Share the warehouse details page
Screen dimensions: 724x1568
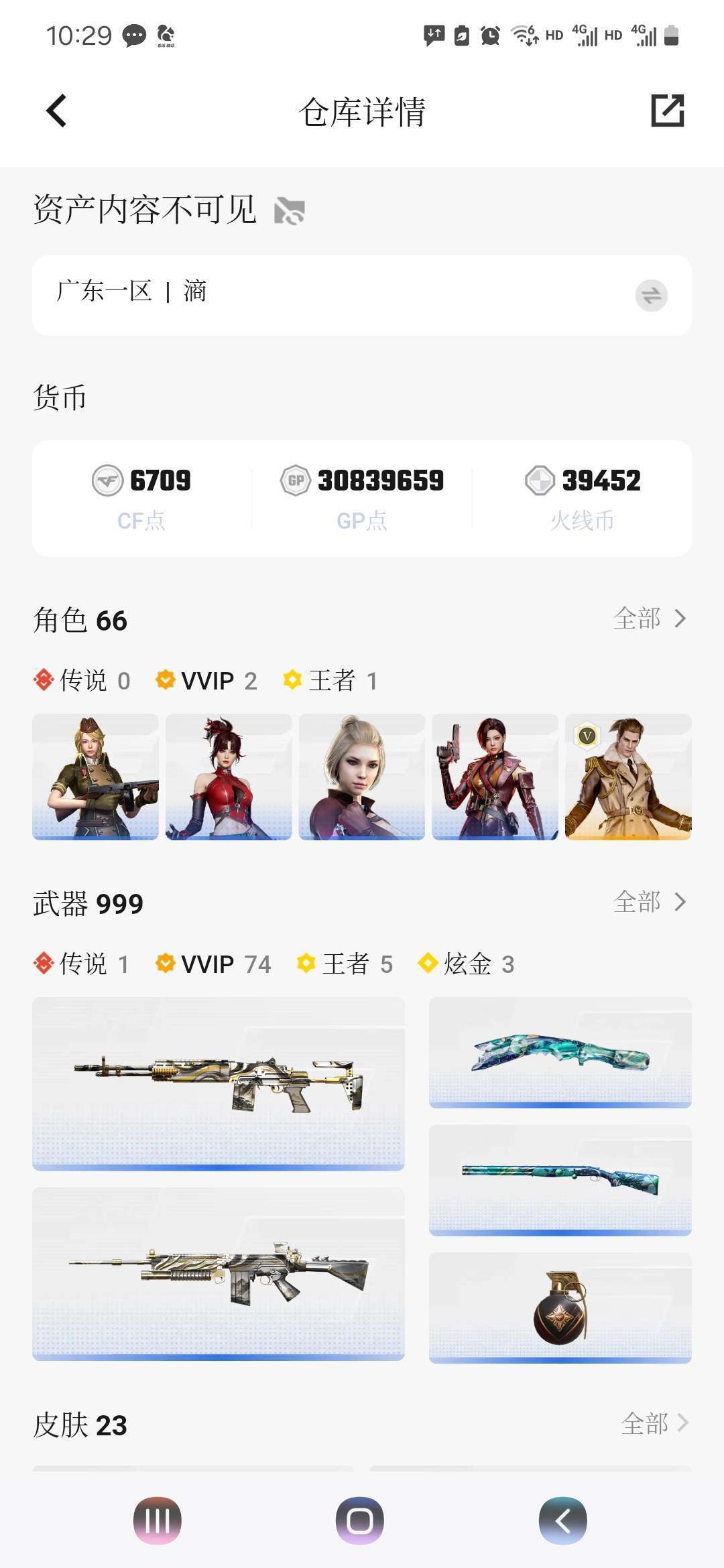668,111
